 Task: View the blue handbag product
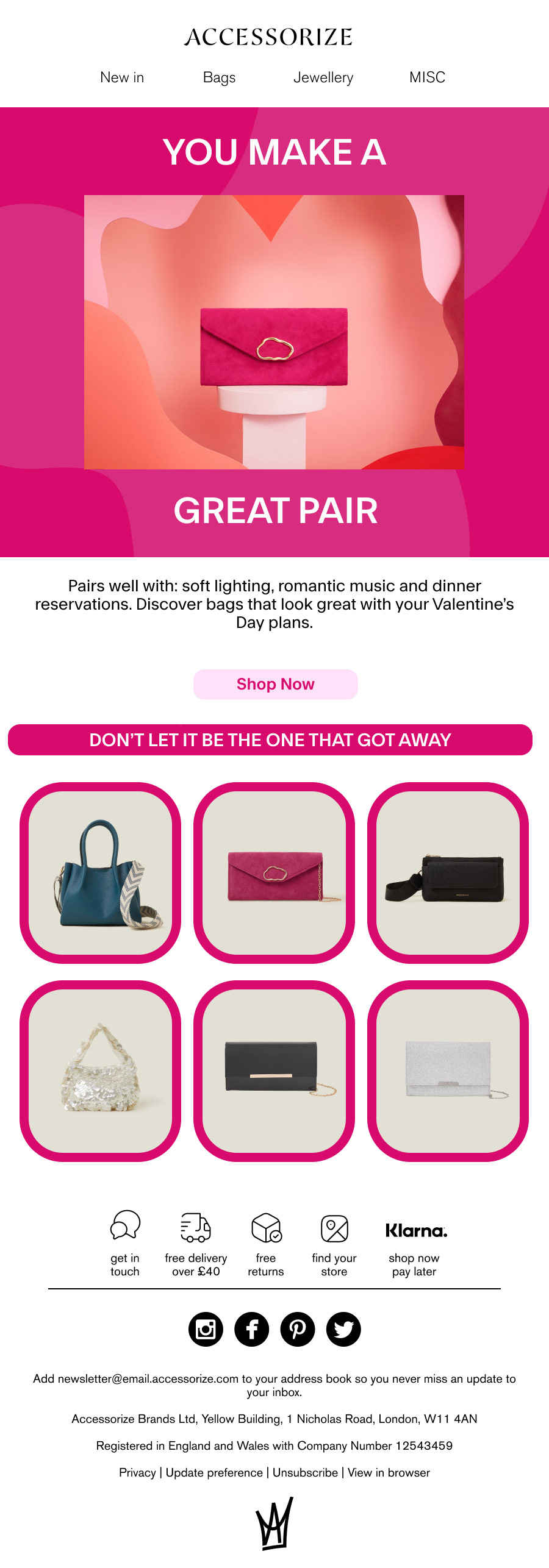(101, 873)
